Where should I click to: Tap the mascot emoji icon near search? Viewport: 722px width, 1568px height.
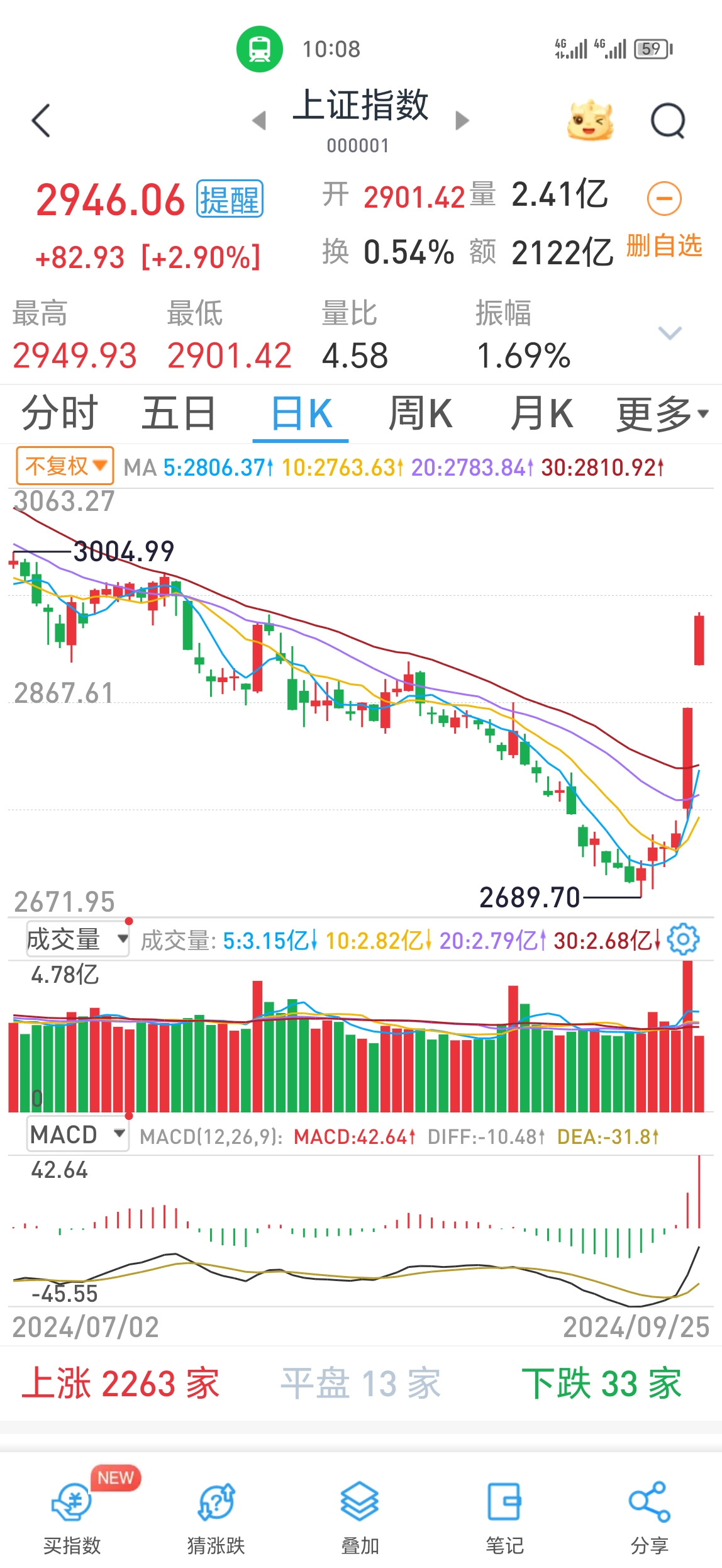coord(589,120)
